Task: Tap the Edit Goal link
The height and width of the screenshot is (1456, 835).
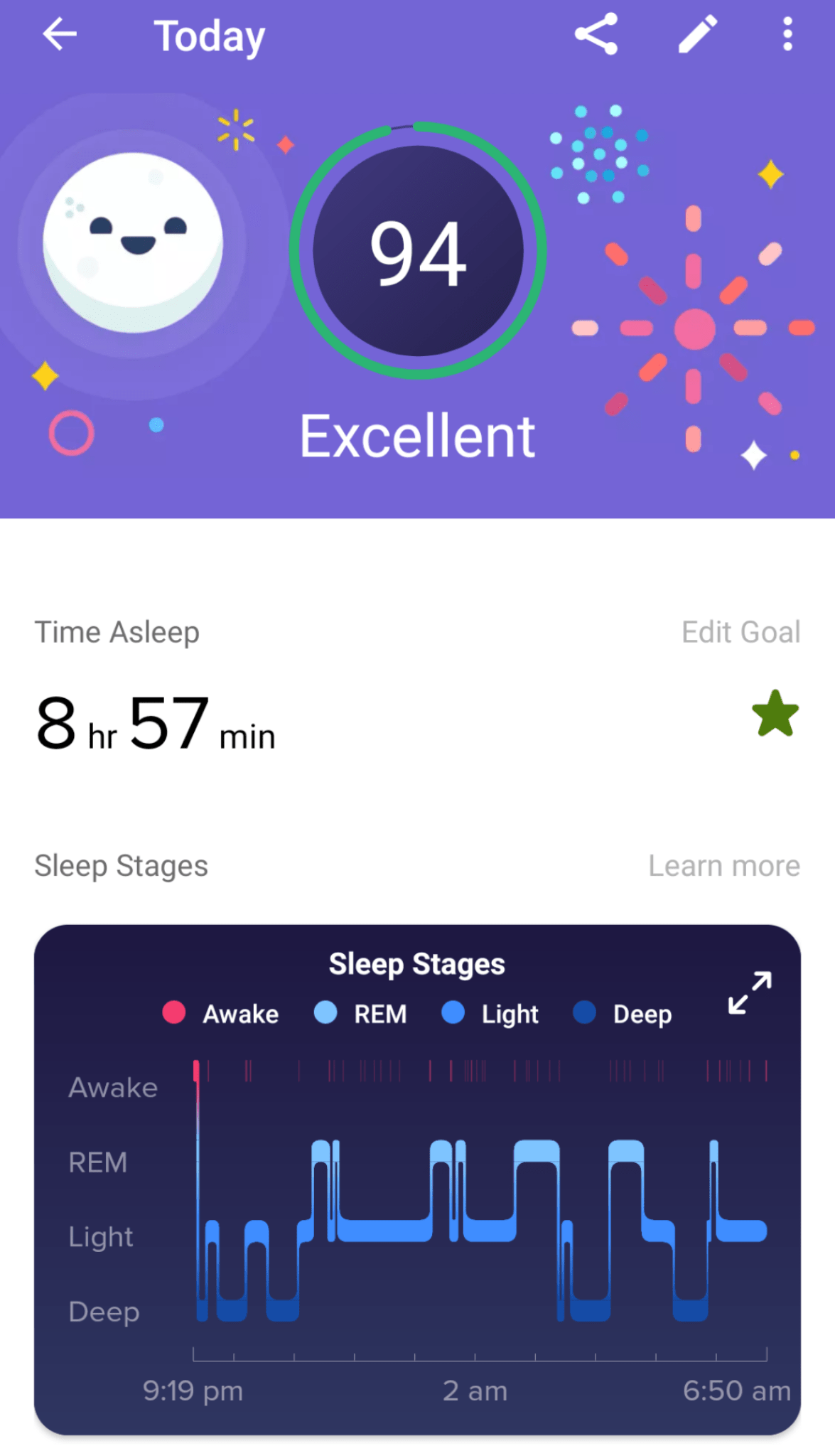Action: point(741,631)
